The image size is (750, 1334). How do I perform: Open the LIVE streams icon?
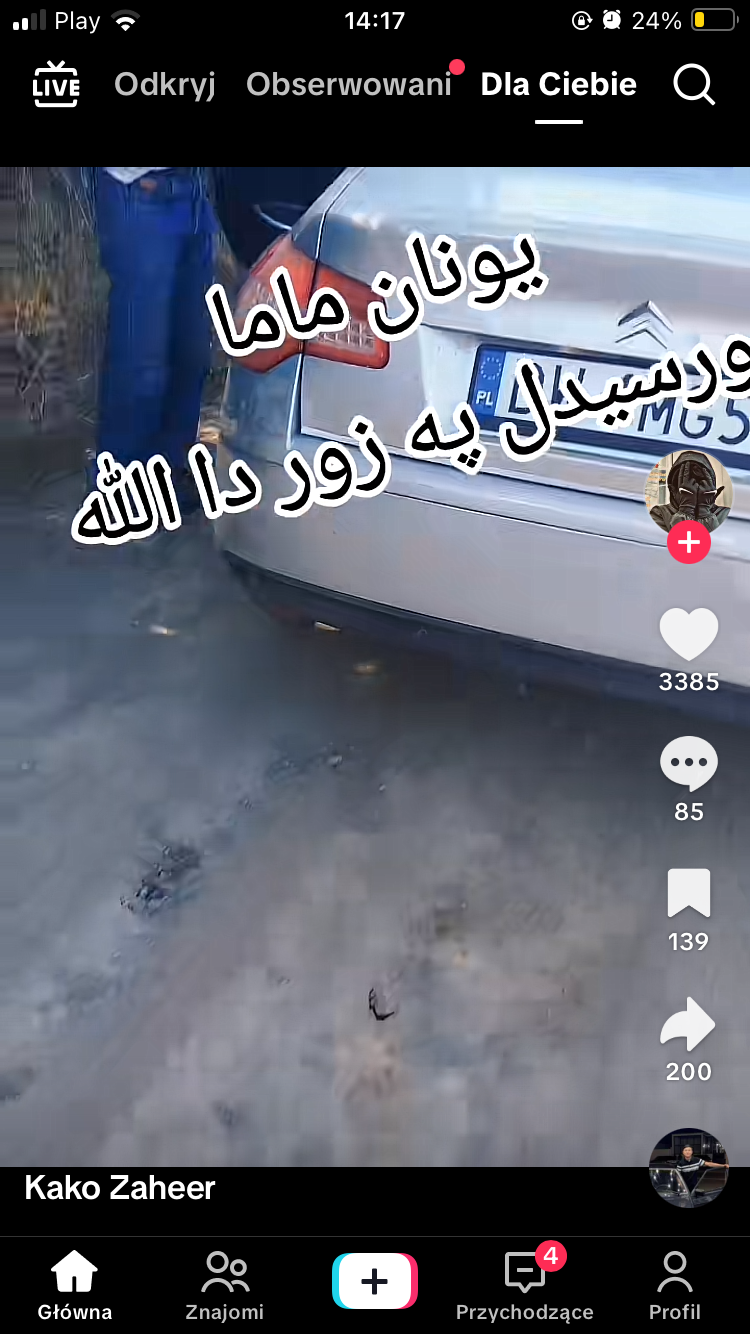pyautogui.click(x=56, y=85)
